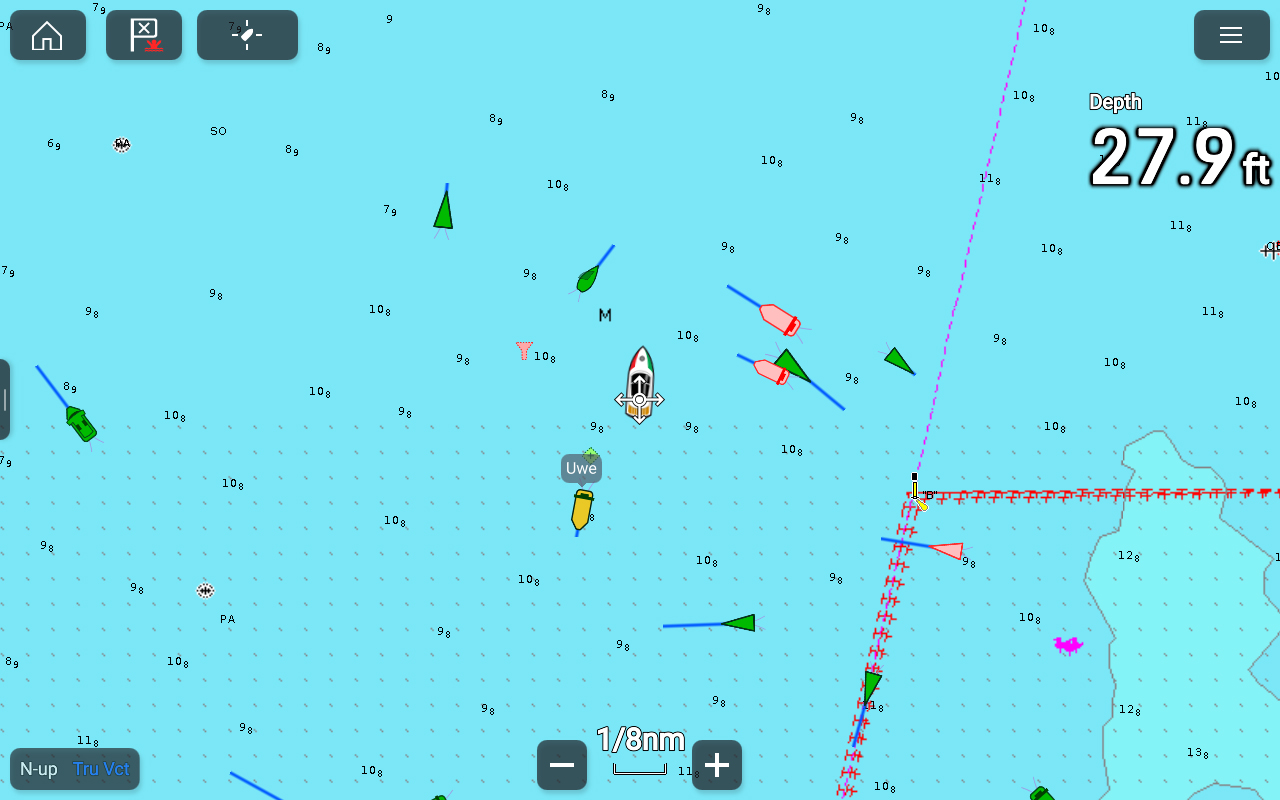The image size is (1280, 800).
Task: Change the N-up chart orientation setting
Action: click(x=40, y=769)
